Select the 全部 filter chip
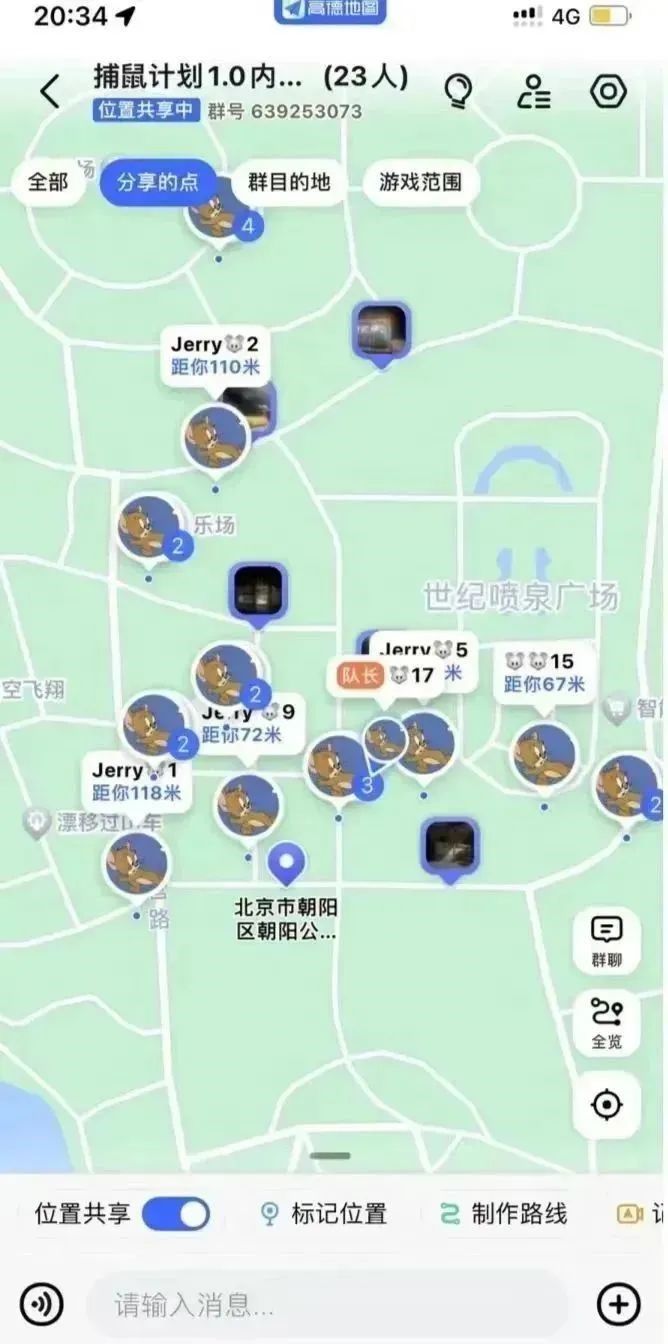 (x=48, y=182)
